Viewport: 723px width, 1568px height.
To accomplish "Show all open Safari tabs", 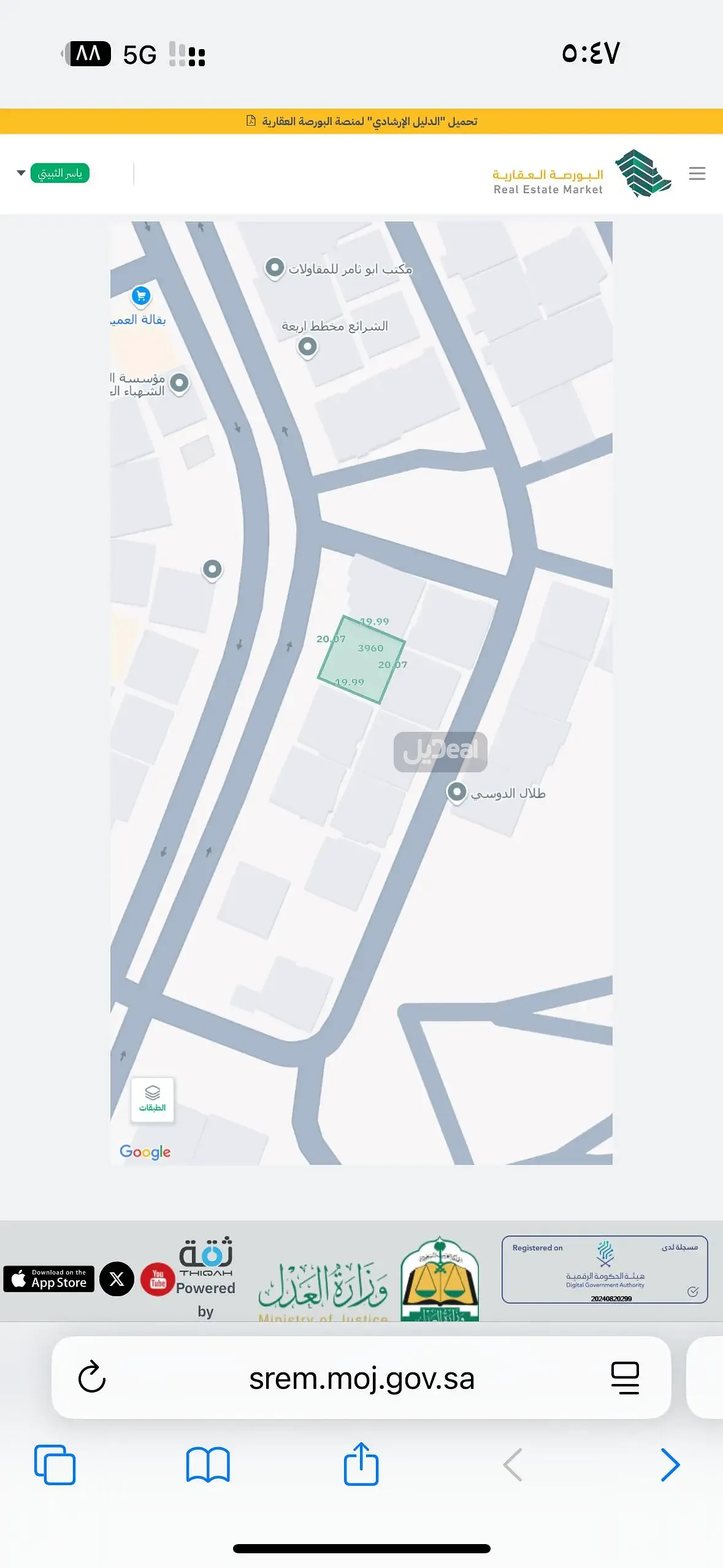I will click(x=55, y=1464).
